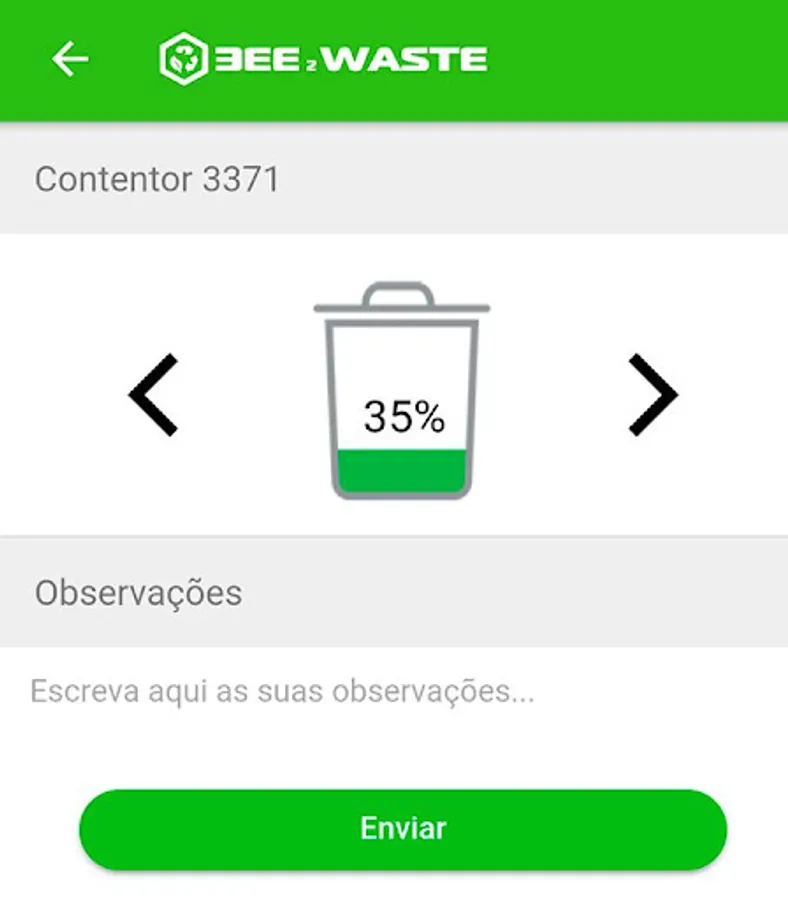788x900 pixels.
Task: Go back using the header arrow
Action: (70, 60)
